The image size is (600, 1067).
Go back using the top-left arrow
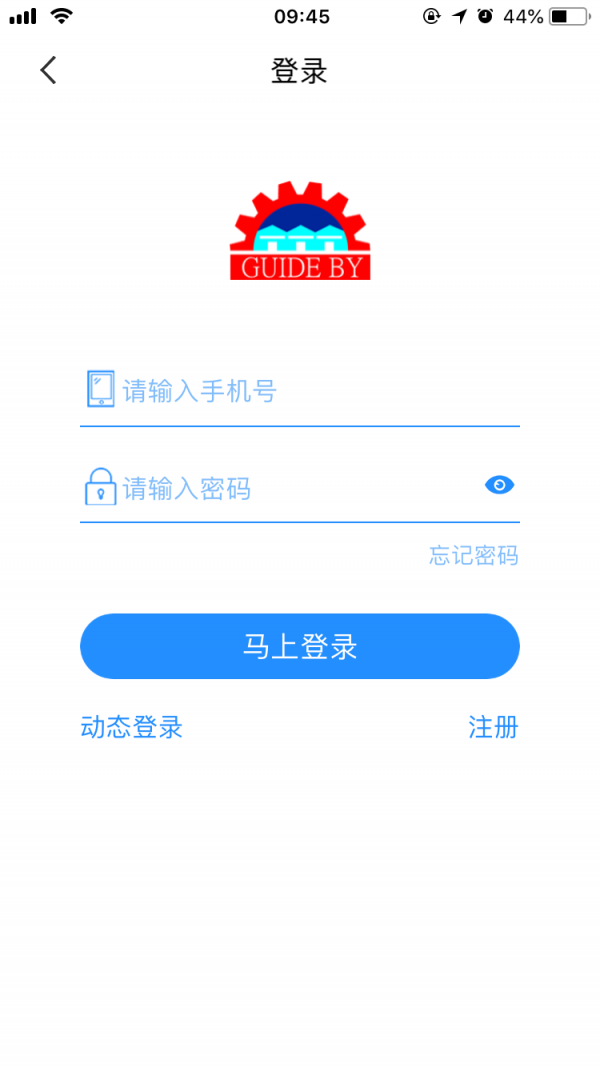click(48, 70)
